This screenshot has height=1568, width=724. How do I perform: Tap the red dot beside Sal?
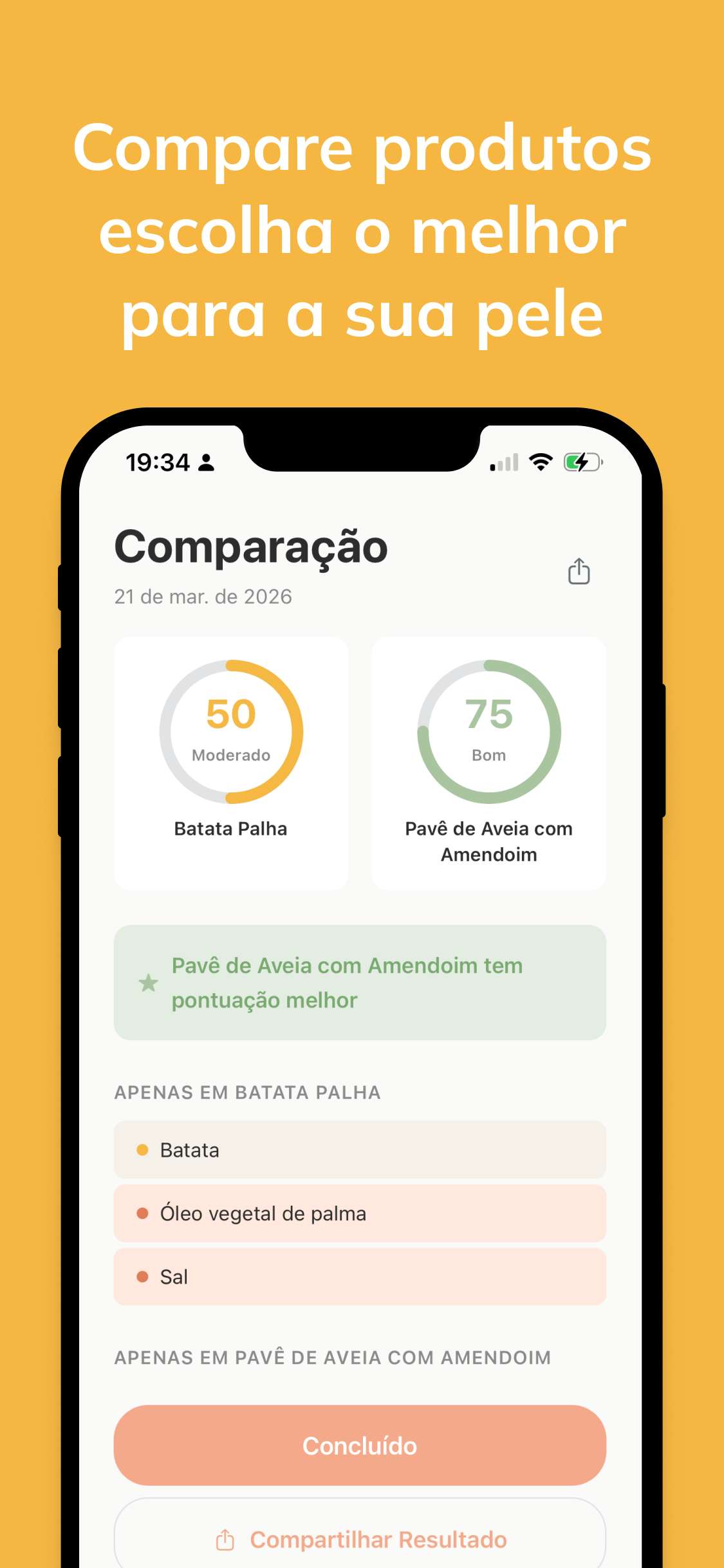[143, 1276]
